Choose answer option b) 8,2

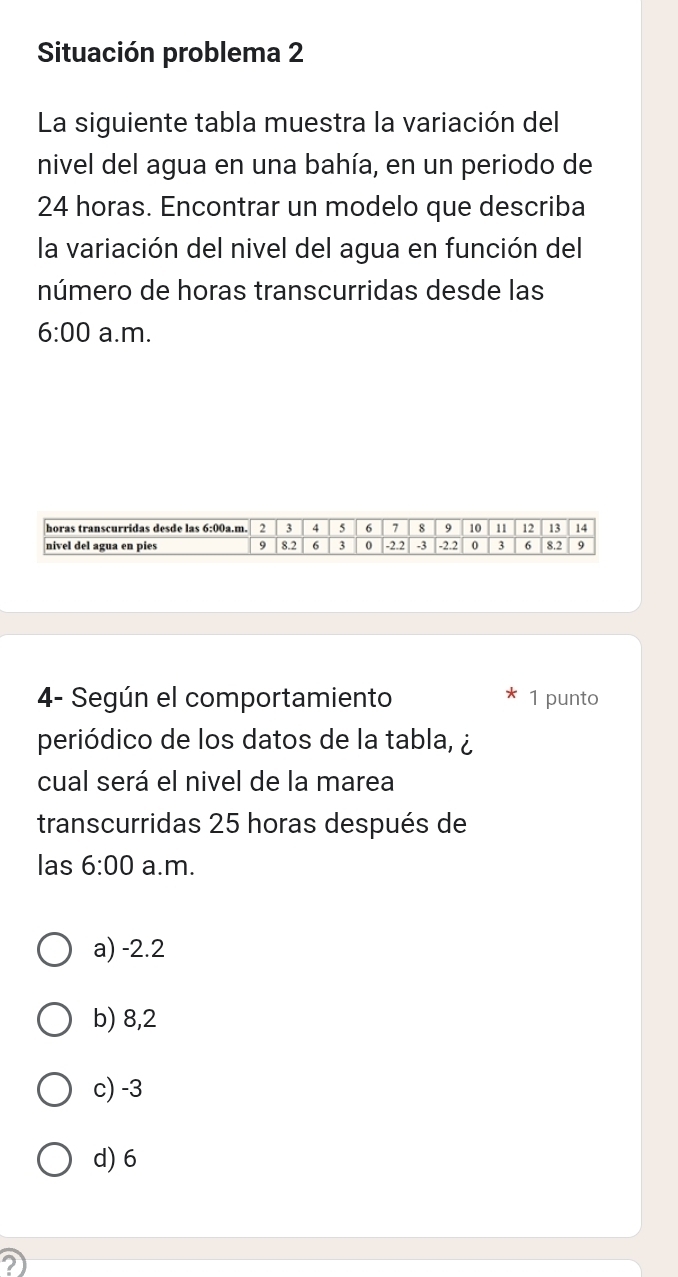pos(55,1019)
